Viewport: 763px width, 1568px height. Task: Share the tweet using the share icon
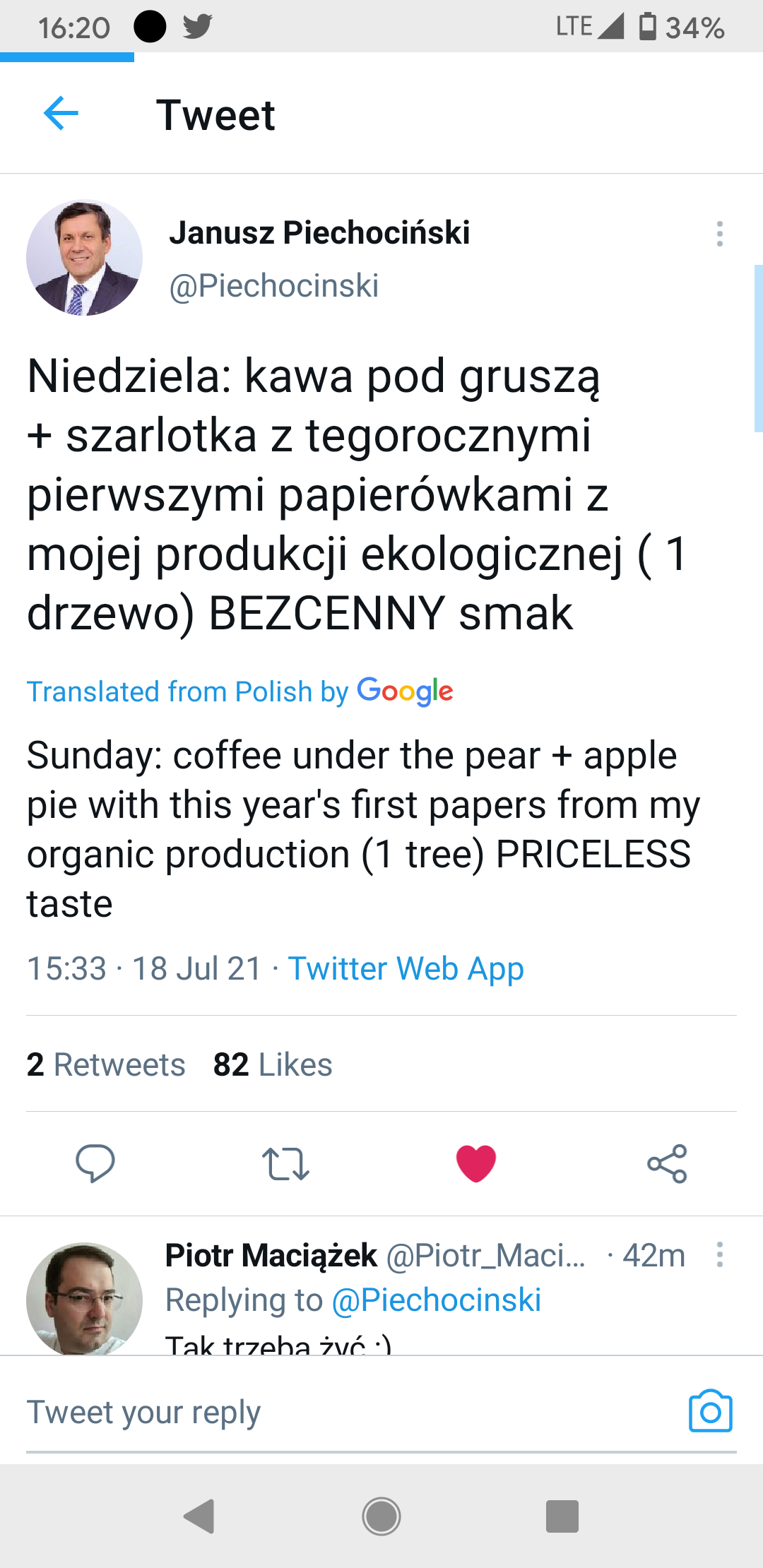(x=667, y=1163)
